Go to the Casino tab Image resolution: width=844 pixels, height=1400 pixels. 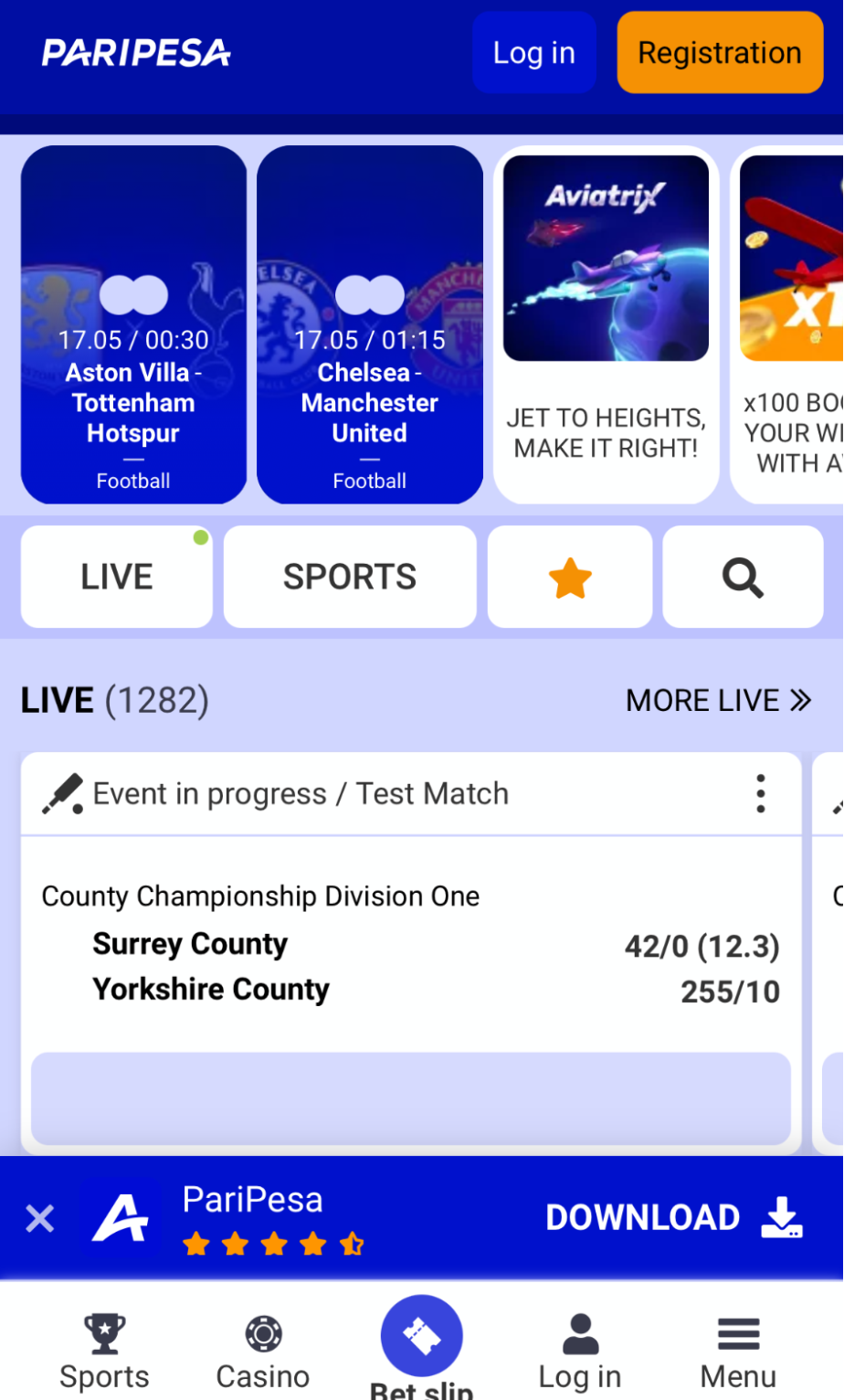click(x=263, y=1351)
